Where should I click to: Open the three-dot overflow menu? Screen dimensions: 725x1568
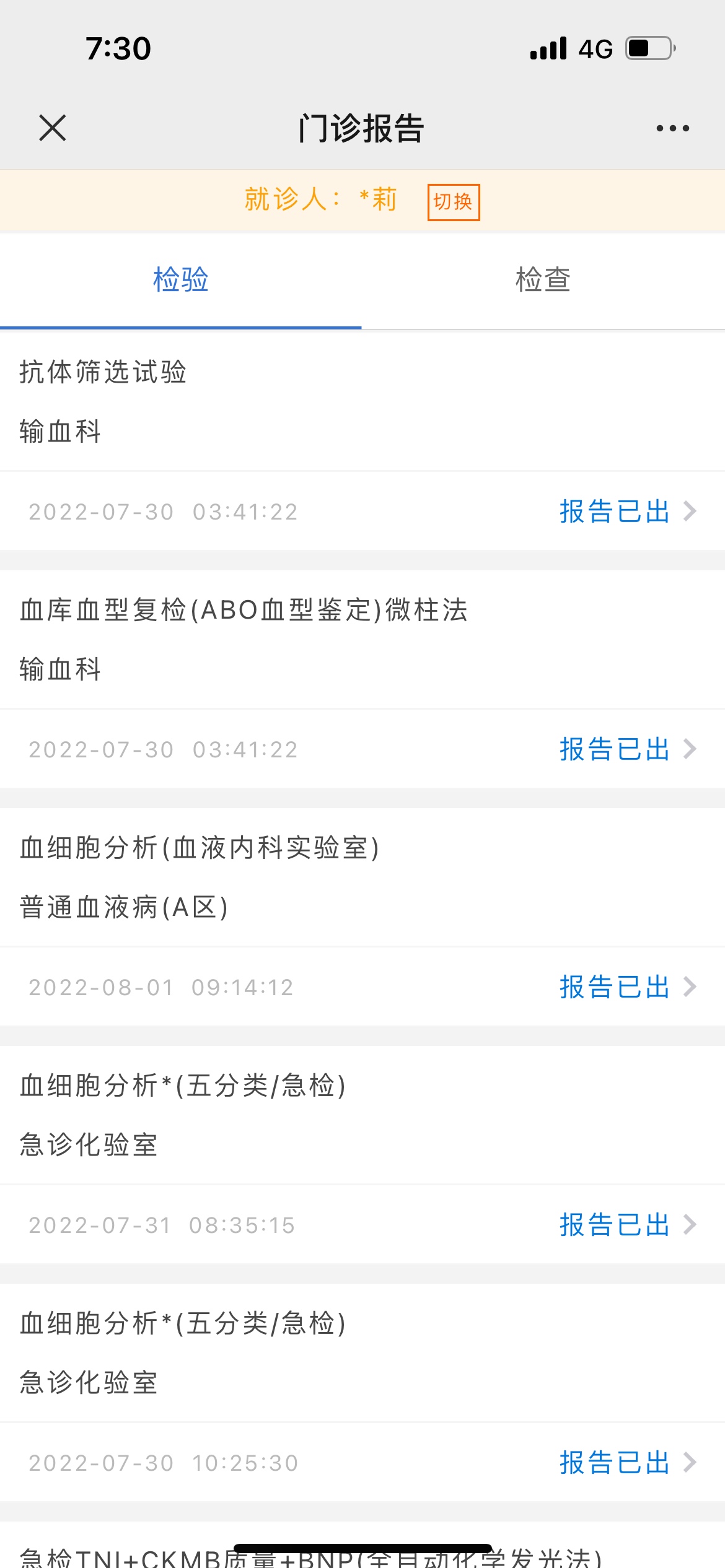[672, 128]
